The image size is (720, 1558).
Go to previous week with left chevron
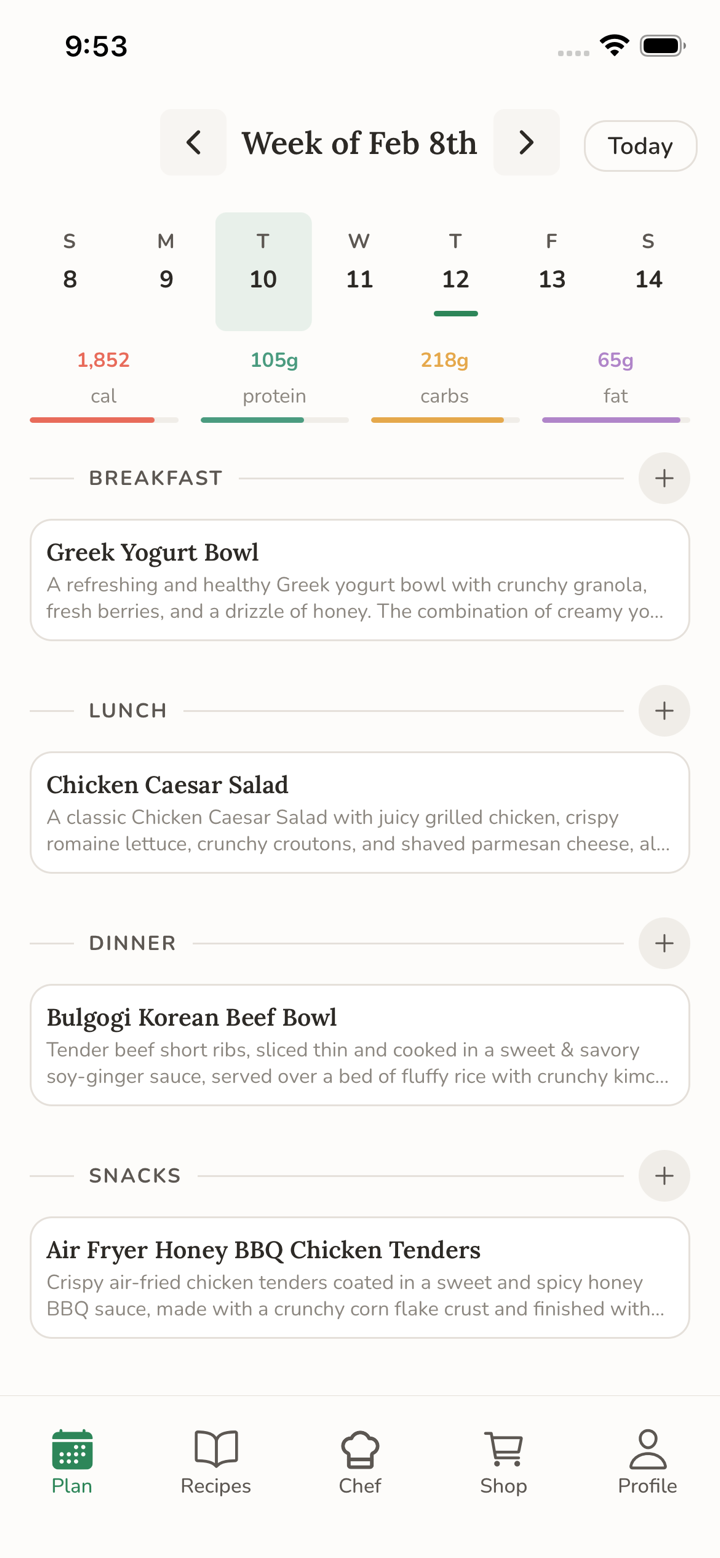click(x=193, y=143)
